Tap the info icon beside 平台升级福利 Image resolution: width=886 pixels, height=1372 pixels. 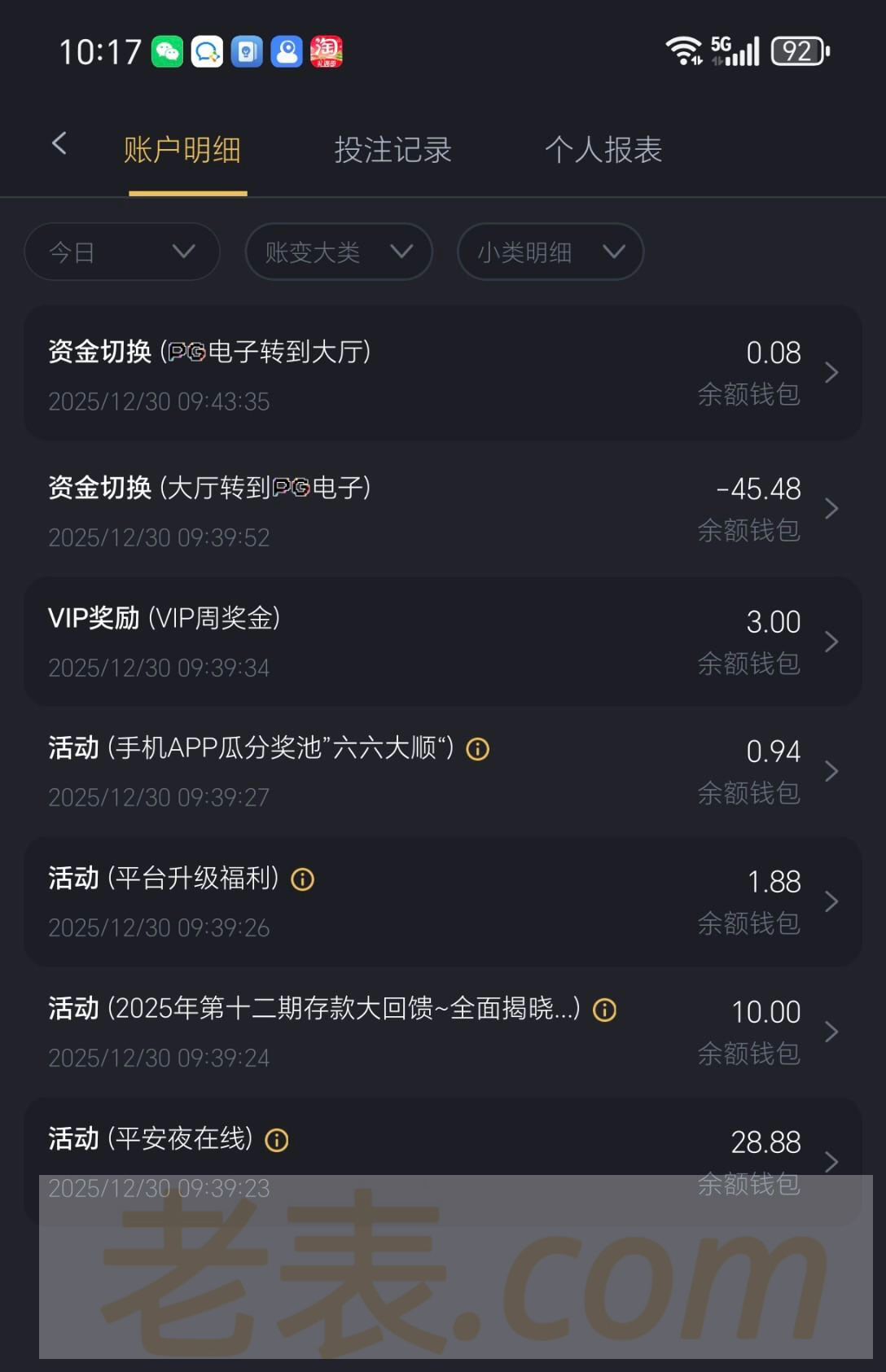pyautogui.click(x=303, y=879)
